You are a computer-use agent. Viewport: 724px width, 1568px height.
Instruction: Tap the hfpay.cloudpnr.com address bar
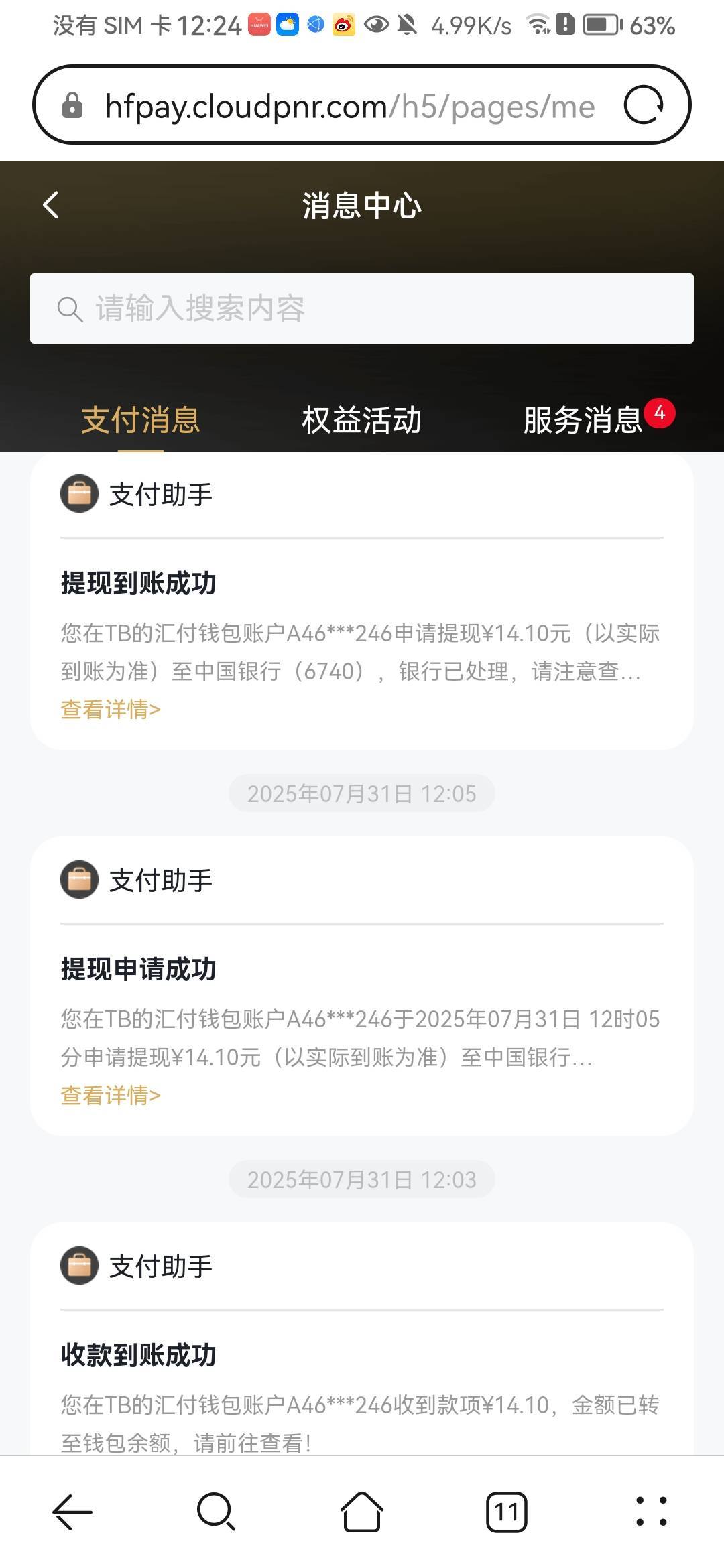(x=350, y=106)
